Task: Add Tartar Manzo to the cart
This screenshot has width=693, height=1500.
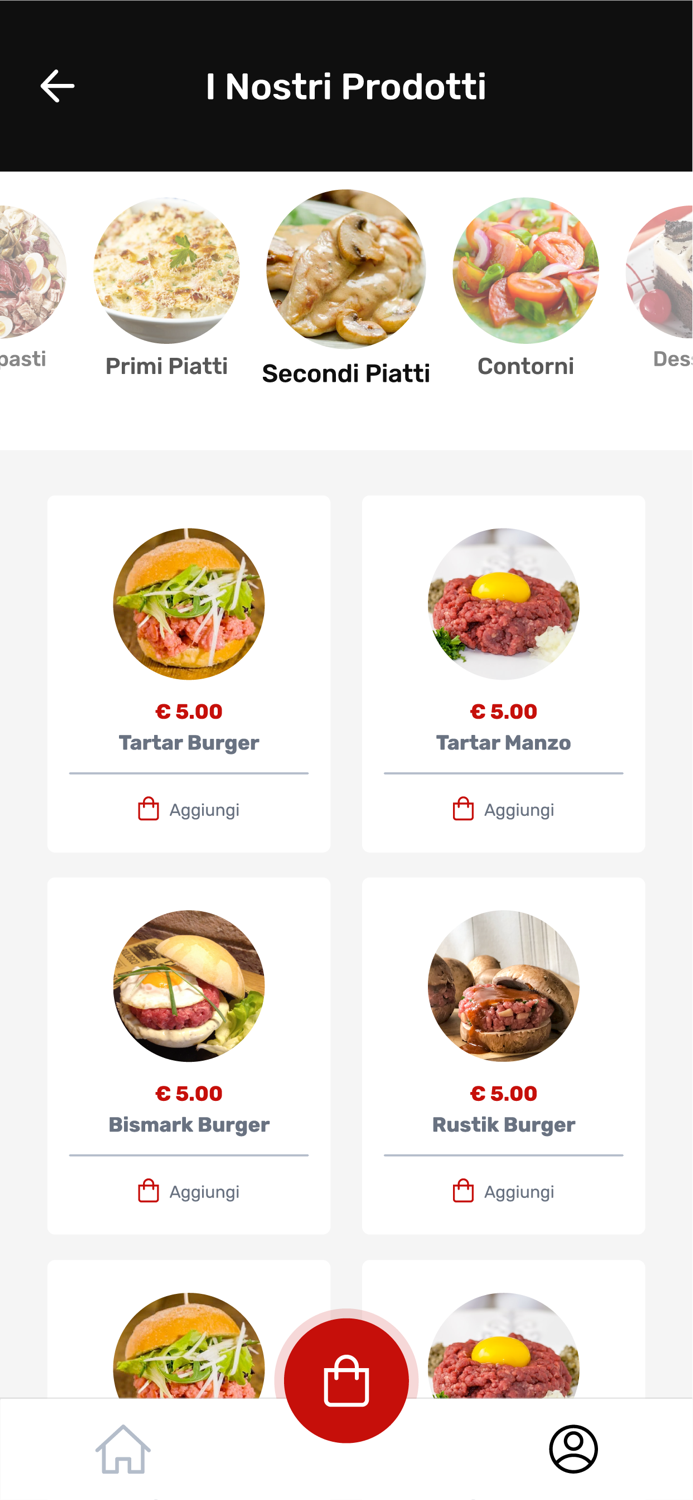Action: click(503, 810)
